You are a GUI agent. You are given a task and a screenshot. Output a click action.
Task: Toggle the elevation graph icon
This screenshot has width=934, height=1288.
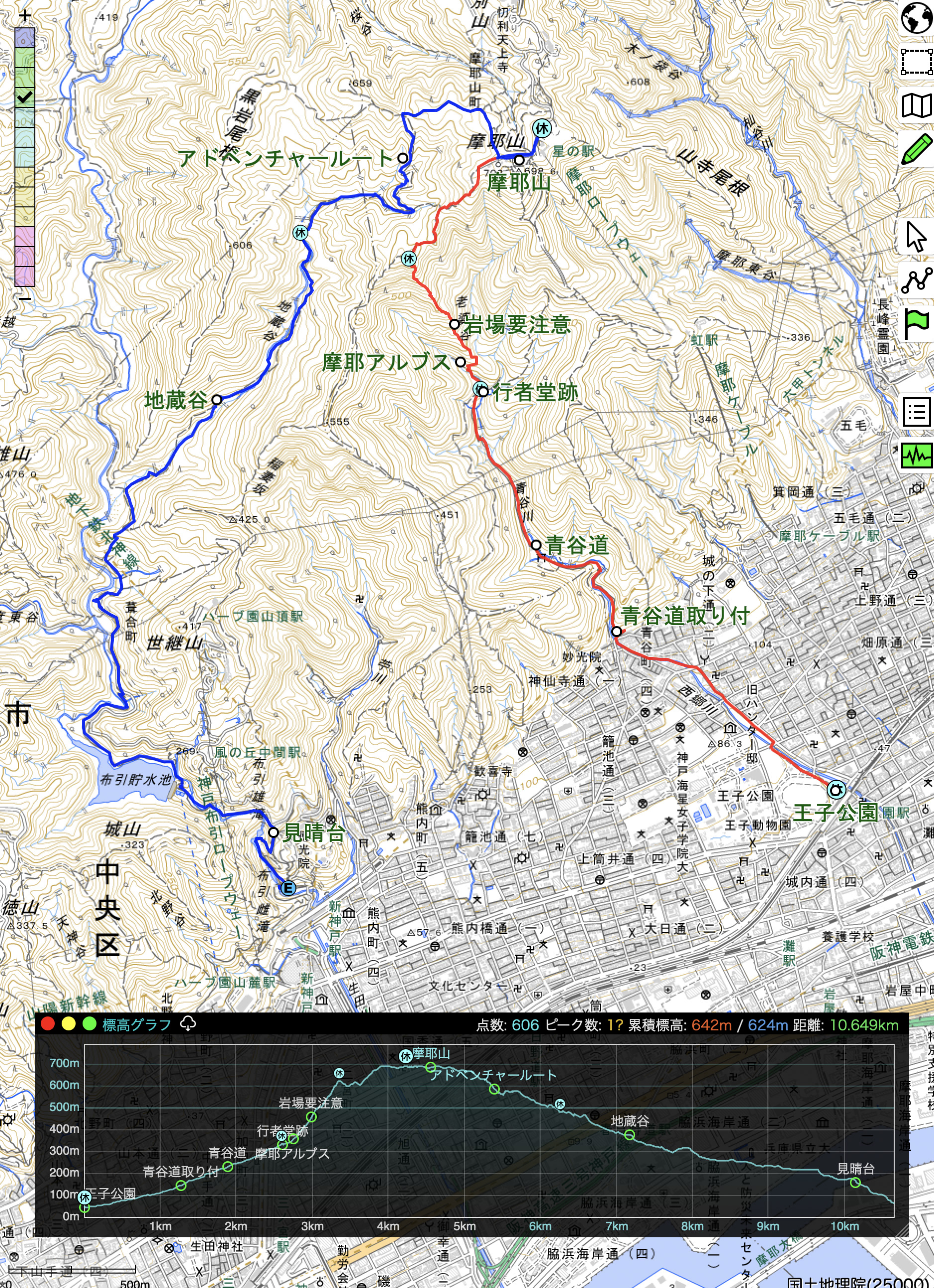pyautogui.click(x=917, y=455)
